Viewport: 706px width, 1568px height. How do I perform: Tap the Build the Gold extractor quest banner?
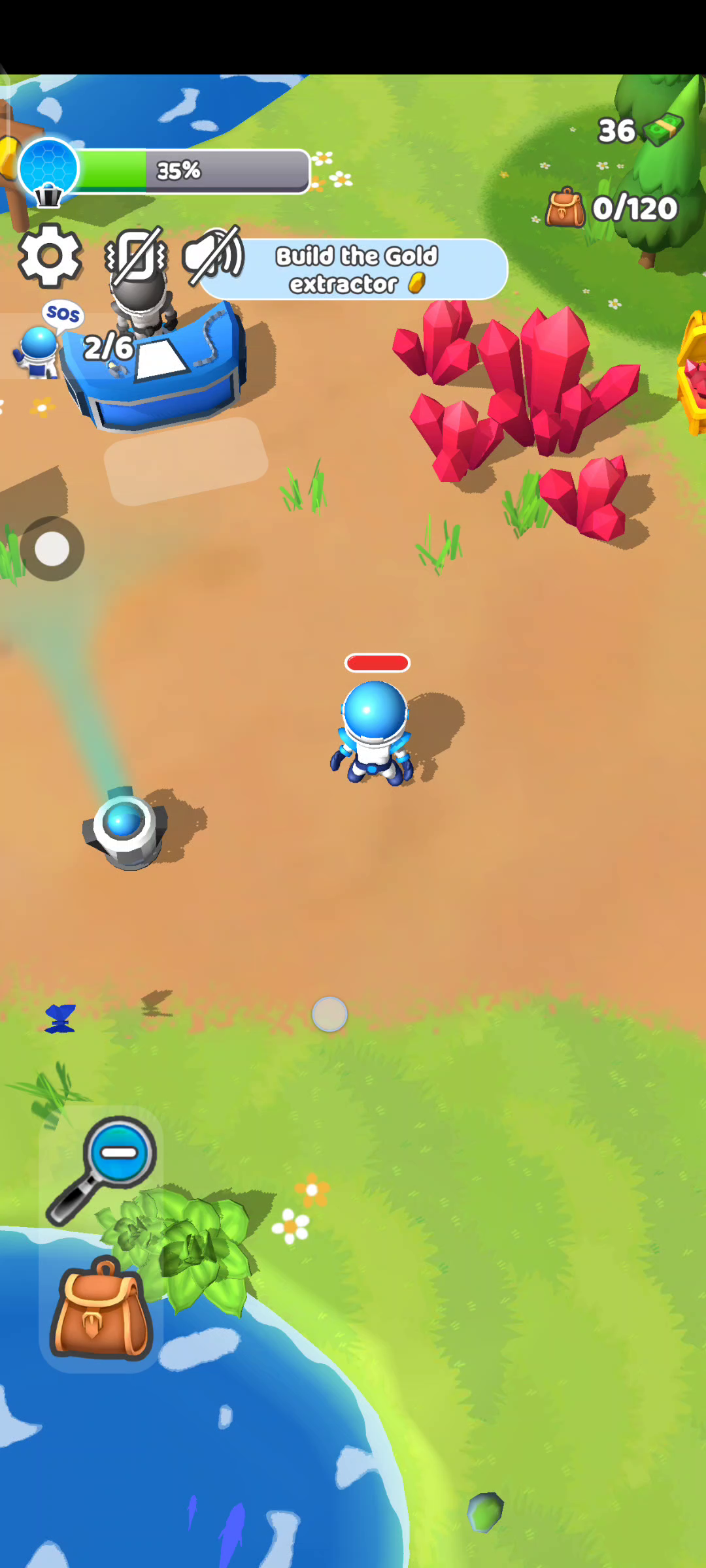354,269
